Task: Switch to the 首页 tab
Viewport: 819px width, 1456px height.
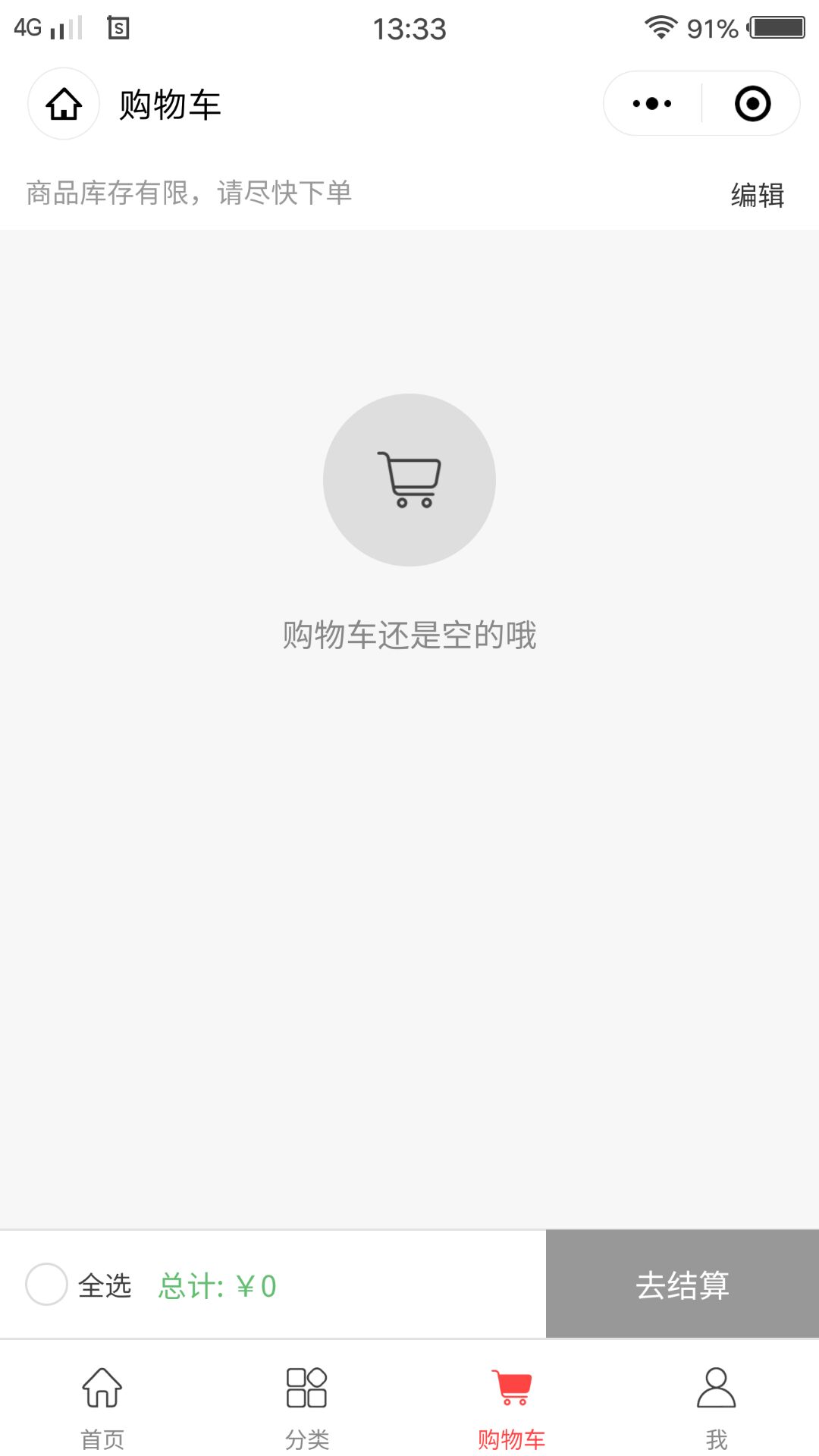Action: 102,1405
